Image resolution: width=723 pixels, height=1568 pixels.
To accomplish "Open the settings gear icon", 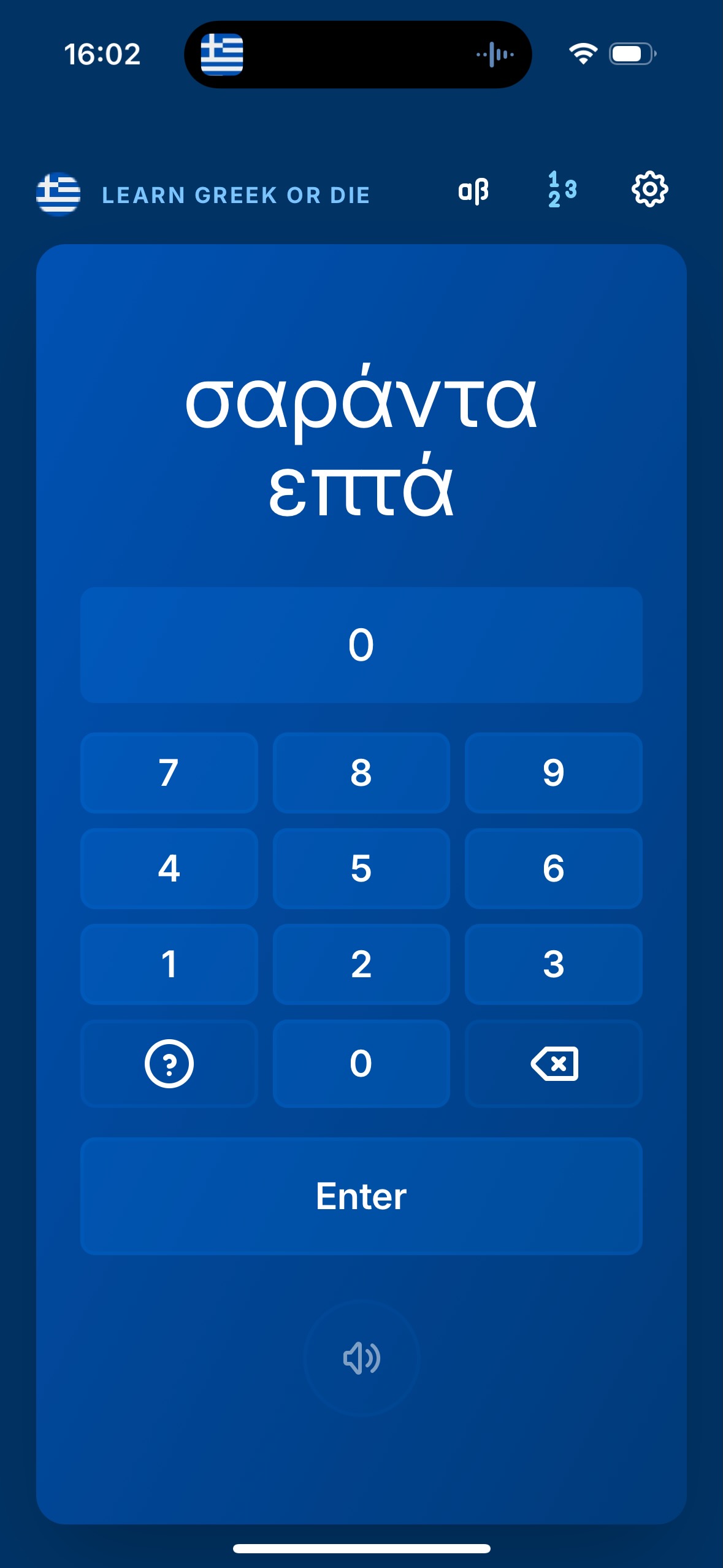I will point(649,191).
